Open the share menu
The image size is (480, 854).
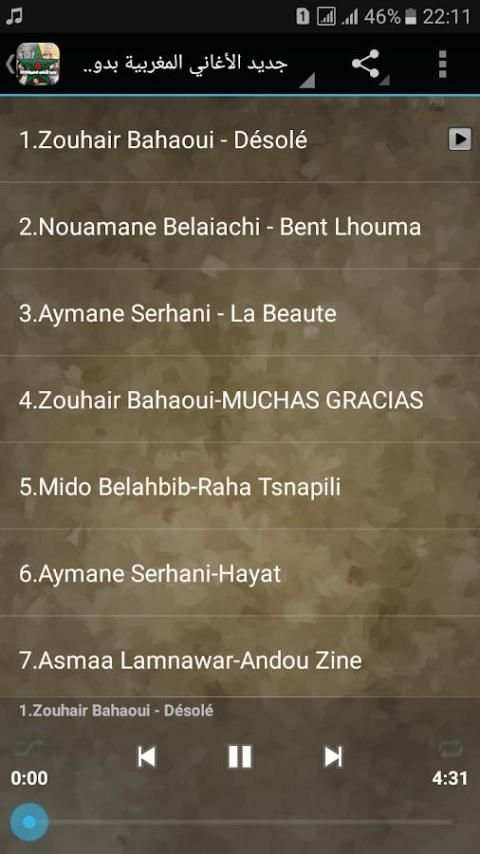tap(366, 64)
